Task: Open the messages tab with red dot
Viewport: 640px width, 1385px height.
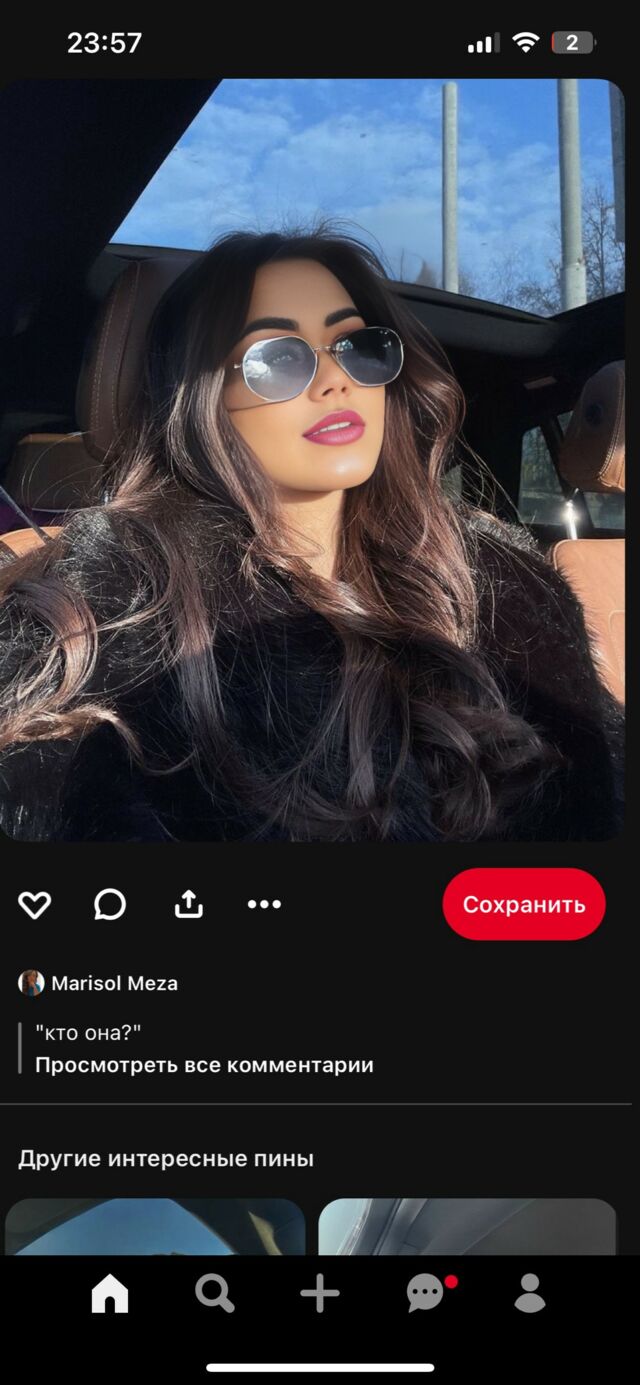Action: click(426, 1294)
